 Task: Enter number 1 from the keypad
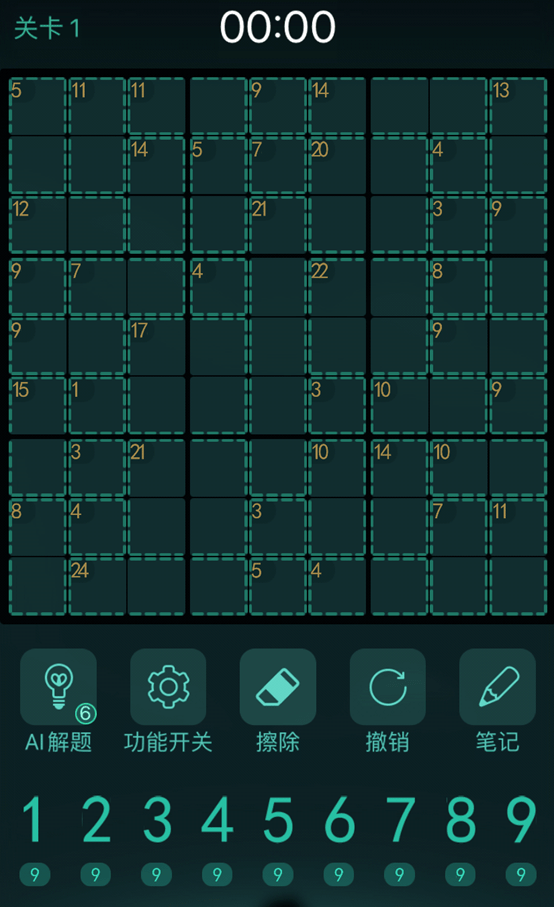tap(34, 818)
